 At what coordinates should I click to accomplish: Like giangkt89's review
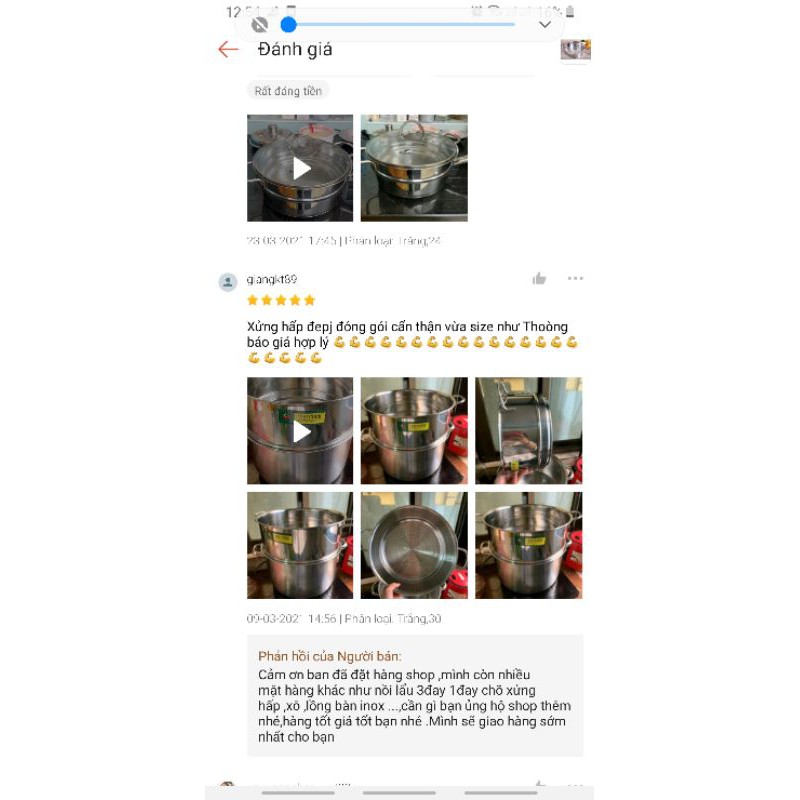(x=539, y=279)
